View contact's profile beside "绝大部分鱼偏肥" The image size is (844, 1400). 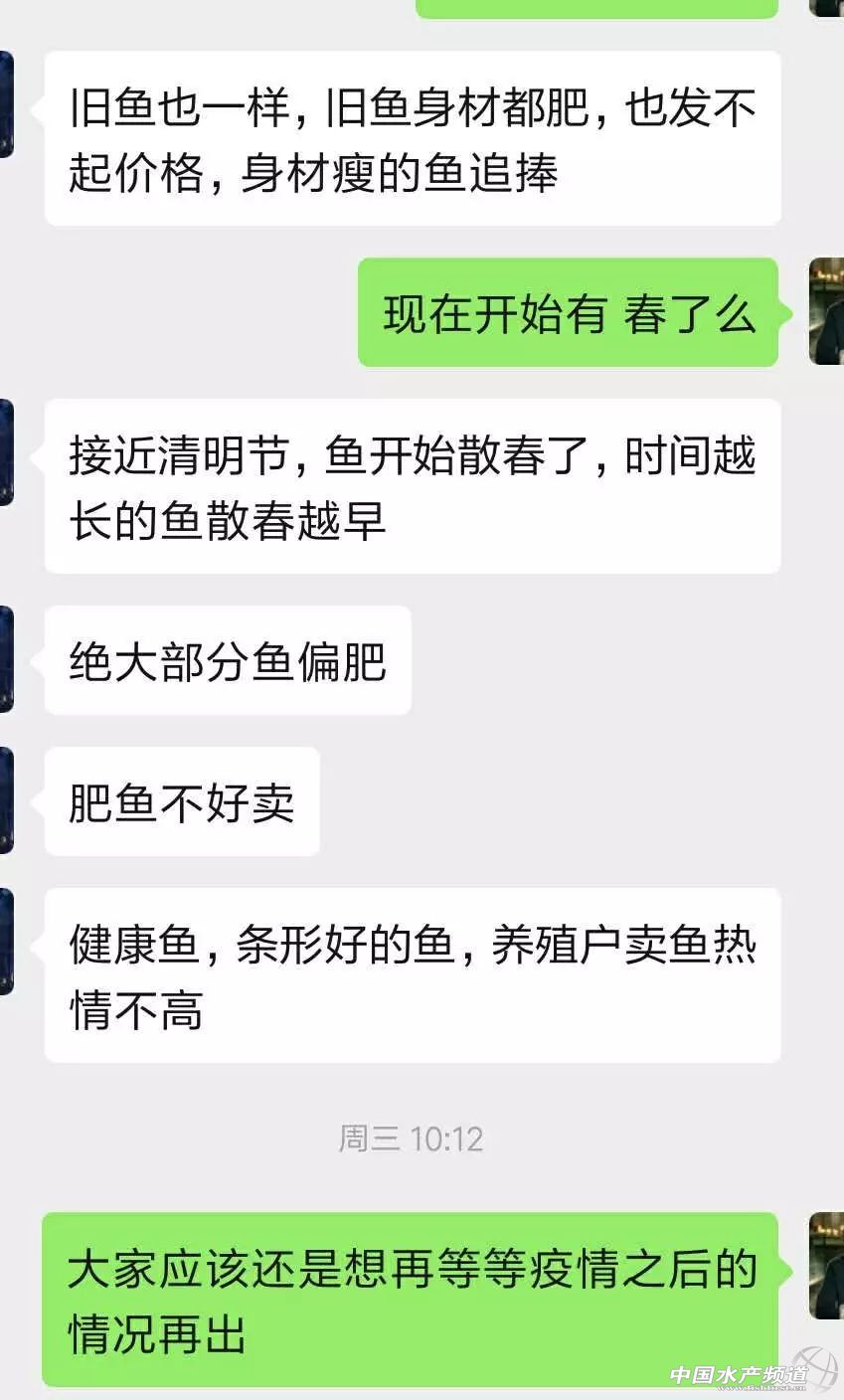pos(5,659)
